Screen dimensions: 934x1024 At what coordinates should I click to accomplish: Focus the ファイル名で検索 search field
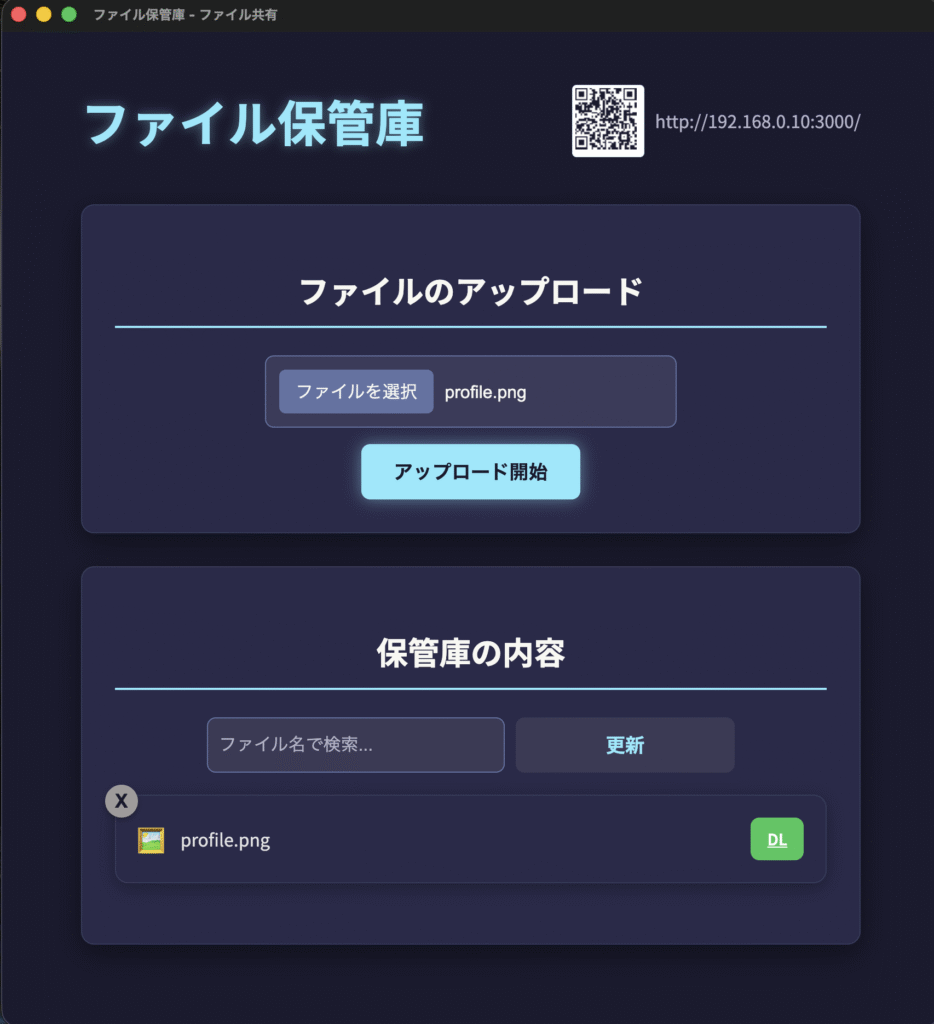(x=355, y=745)
